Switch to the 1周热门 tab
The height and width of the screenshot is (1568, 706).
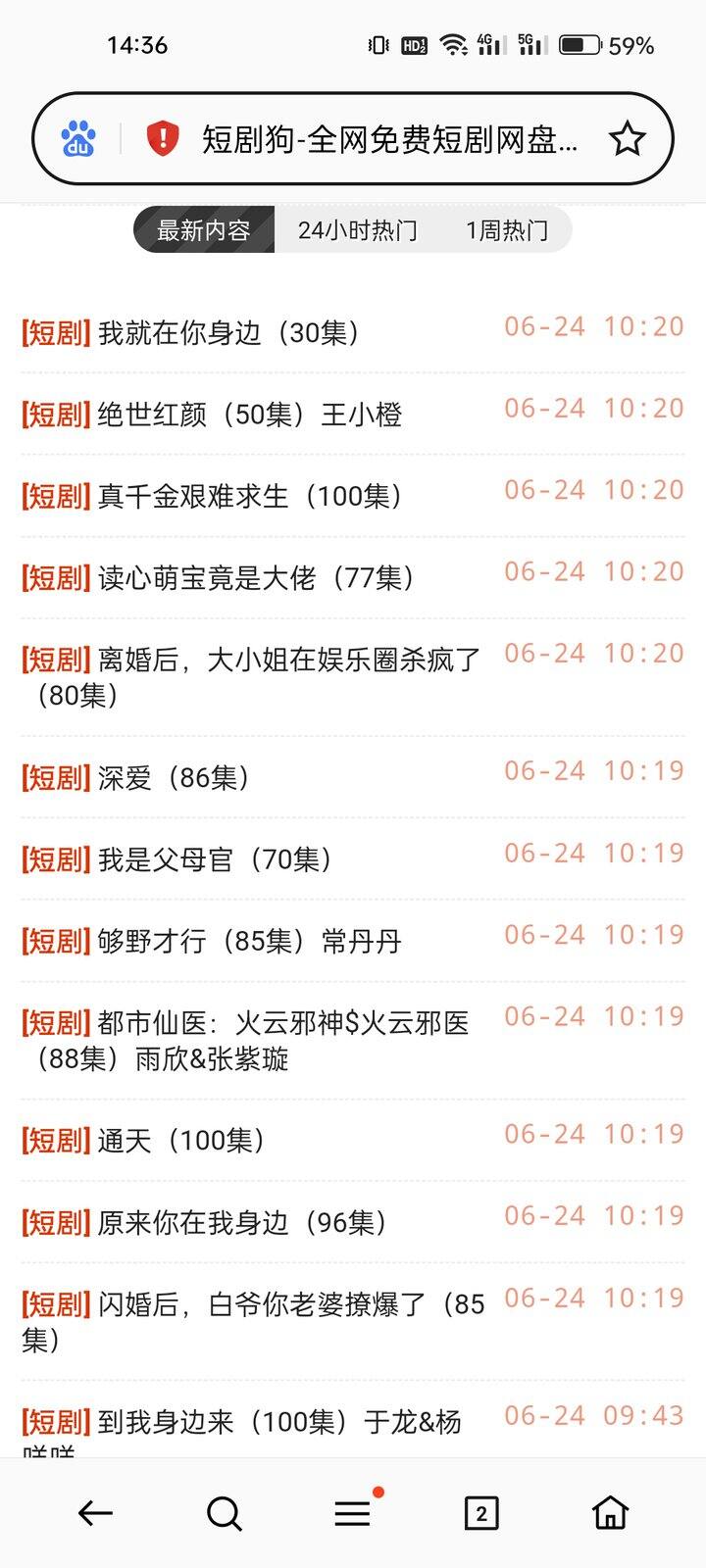coord(506,230)
